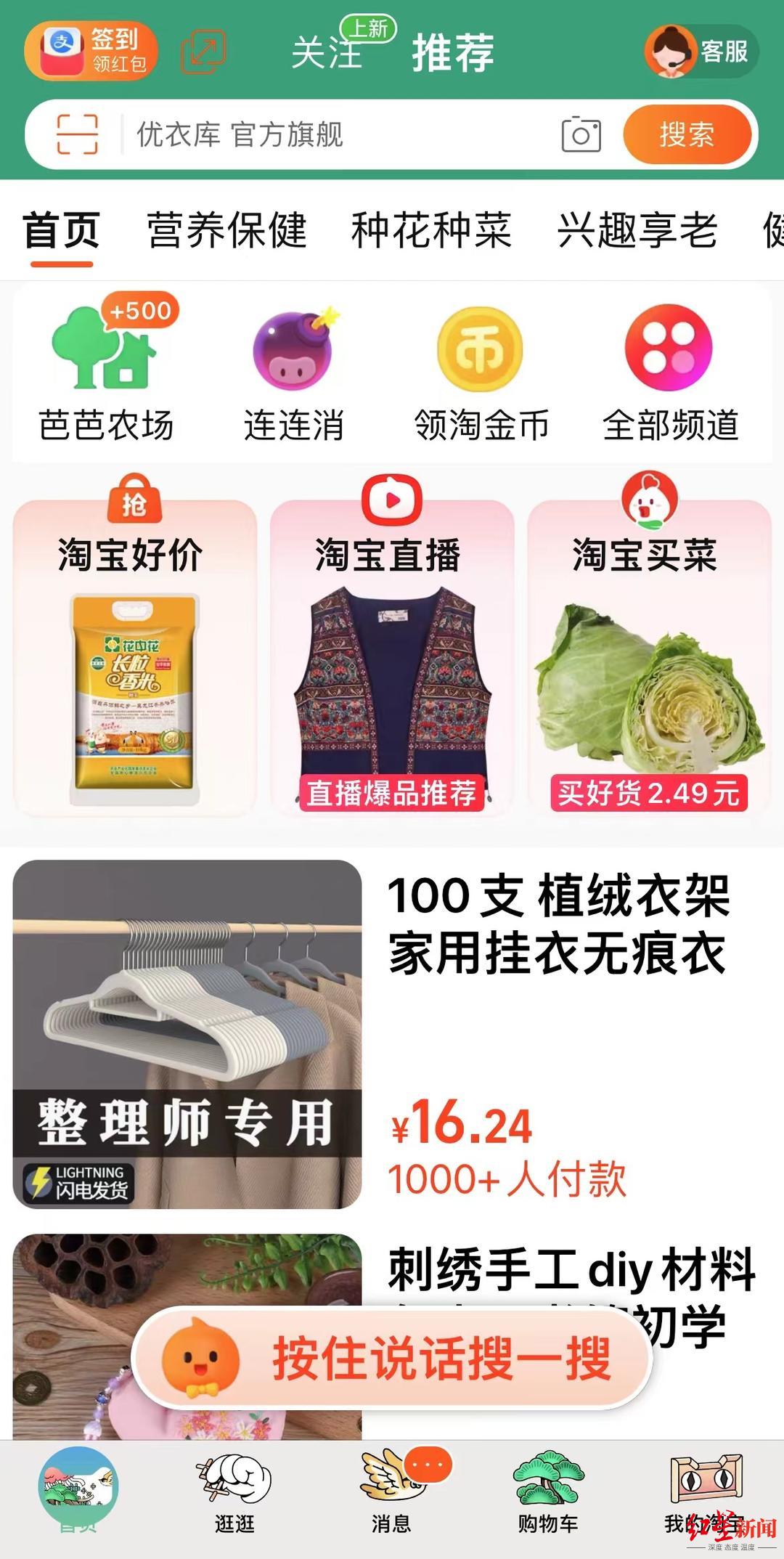784x1559 pixels.
Task: Go to the 逛逛 bottom tab
Action: click(234, 1494)
